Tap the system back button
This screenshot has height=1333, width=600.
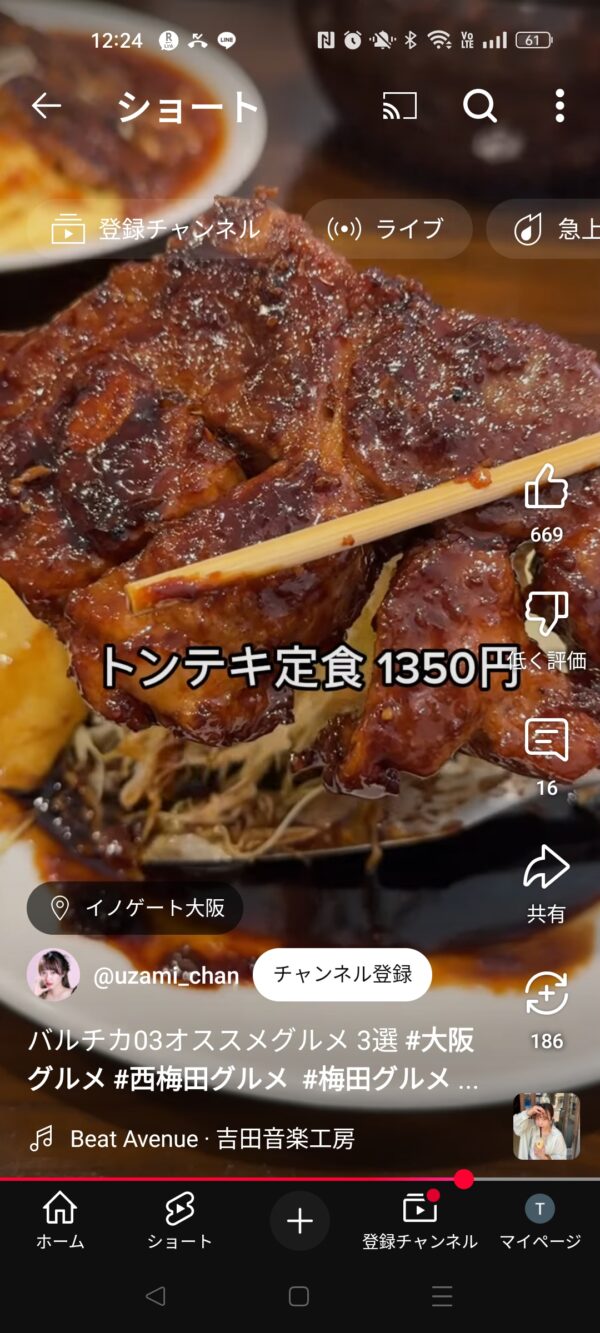point(155,1296)
